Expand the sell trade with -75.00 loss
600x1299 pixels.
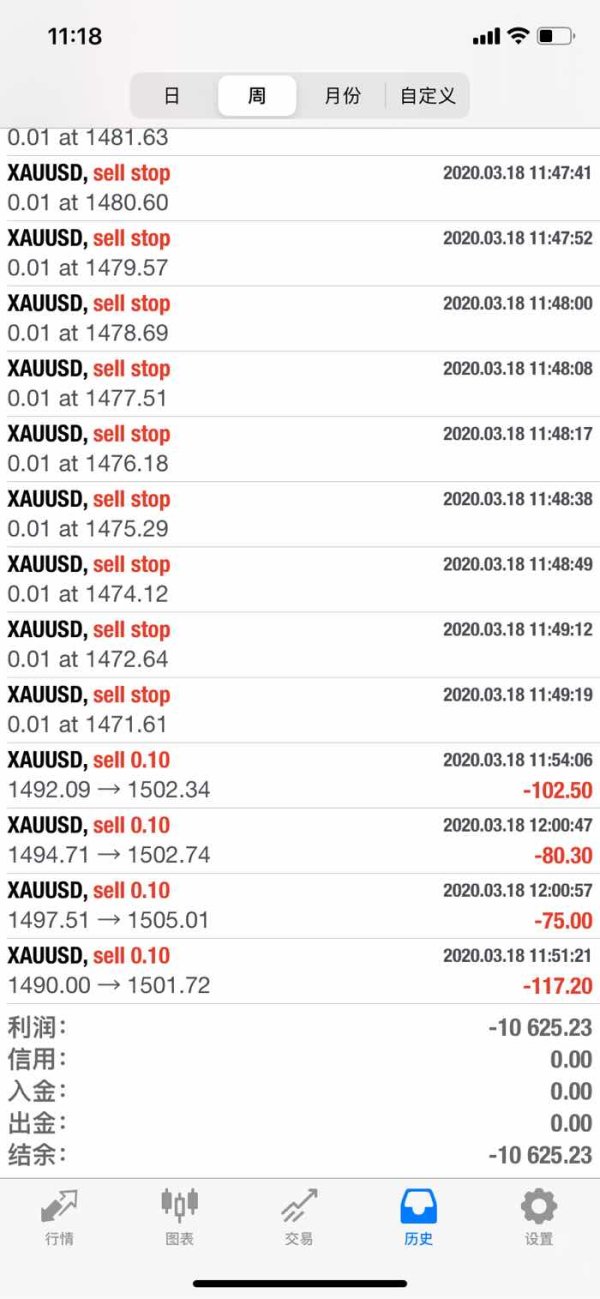300,905
